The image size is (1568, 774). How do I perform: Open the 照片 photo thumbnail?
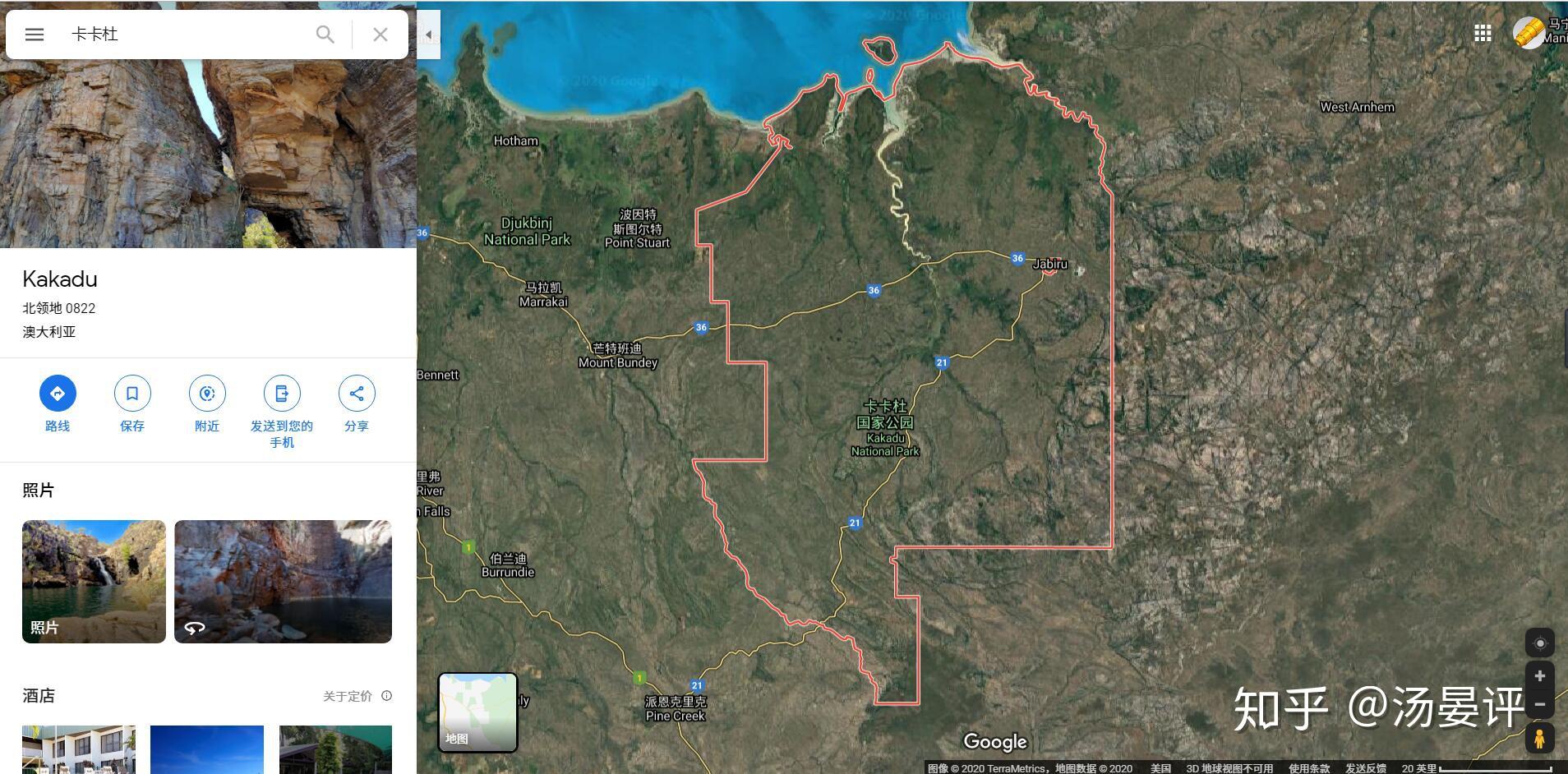(94, 581)
